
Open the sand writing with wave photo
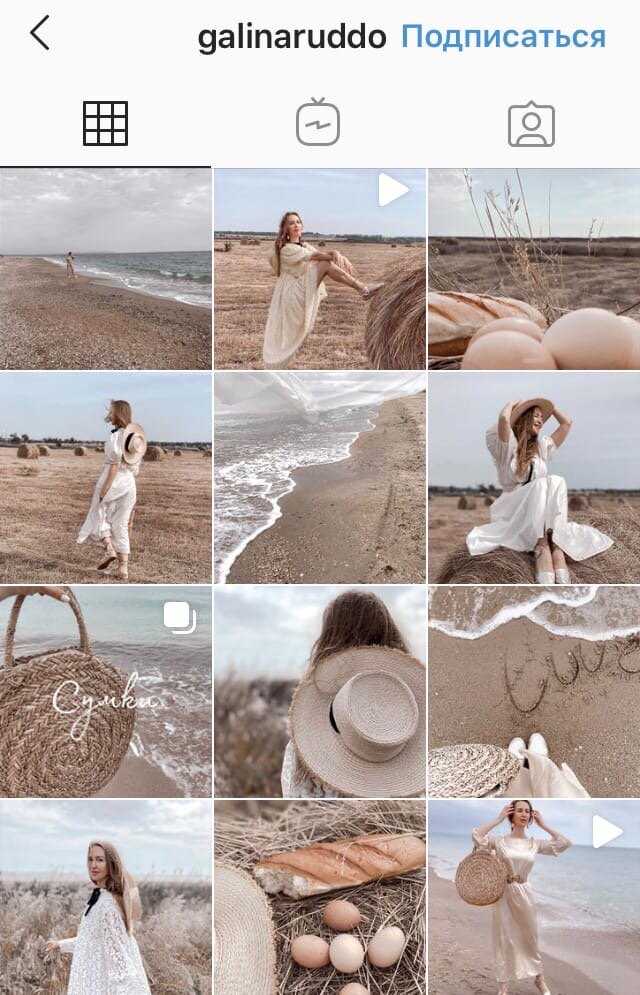coord(533,691)
